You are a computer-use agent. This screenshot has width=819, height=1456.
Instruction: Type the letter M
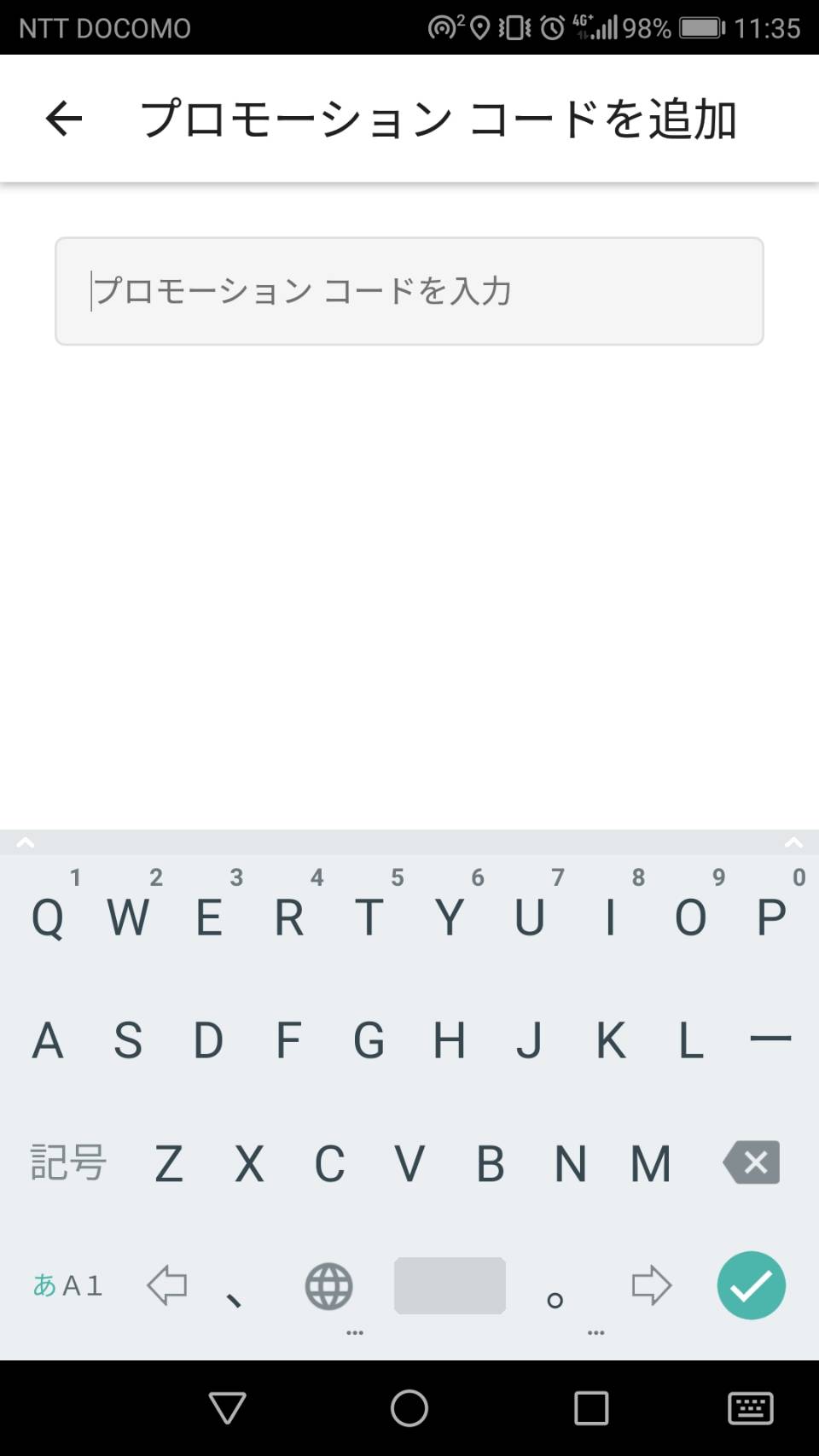coord(651,1163)
